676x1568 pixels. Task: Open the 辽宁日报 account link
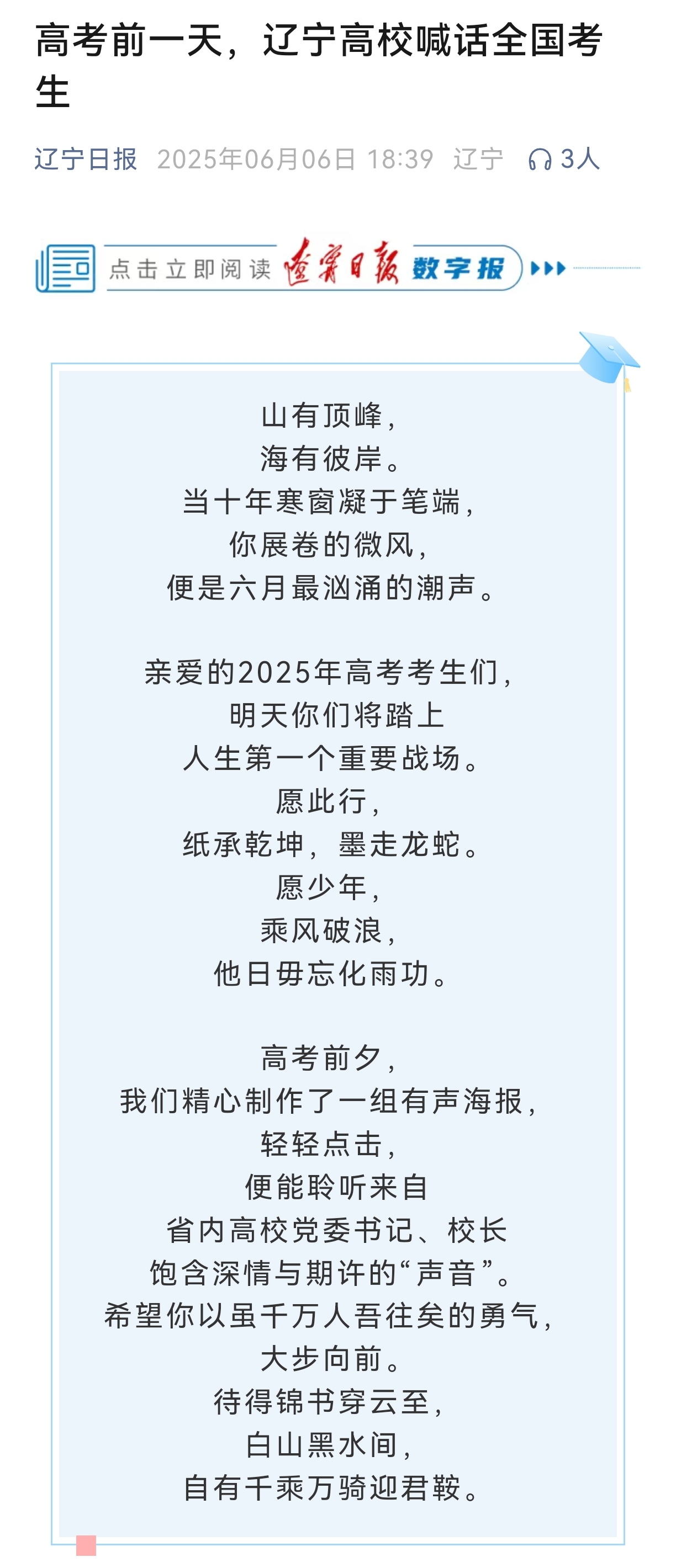pos(86,160)
